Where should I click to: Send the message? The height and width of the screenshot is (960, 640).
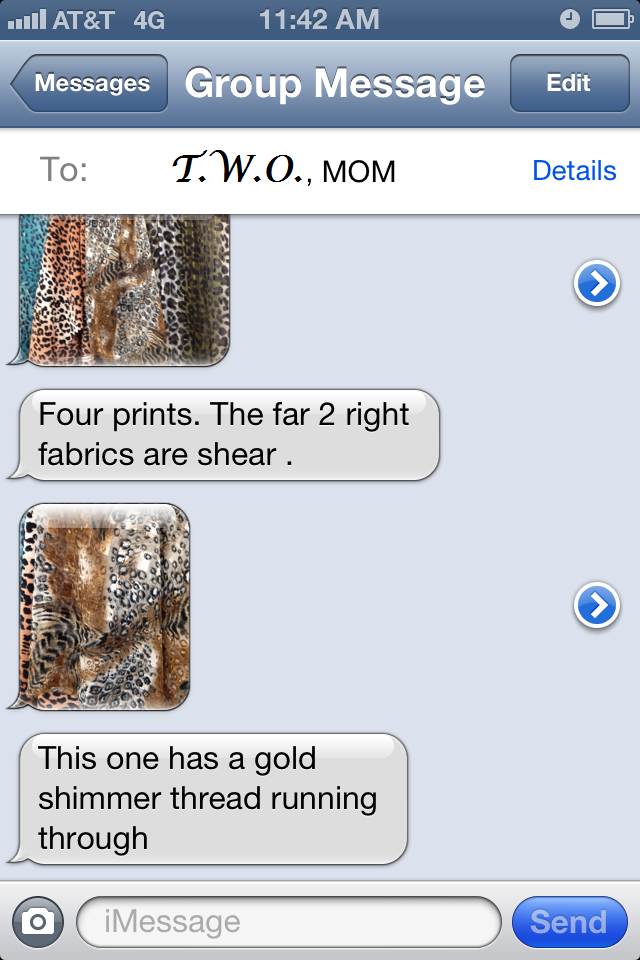[x=568, y=921]
